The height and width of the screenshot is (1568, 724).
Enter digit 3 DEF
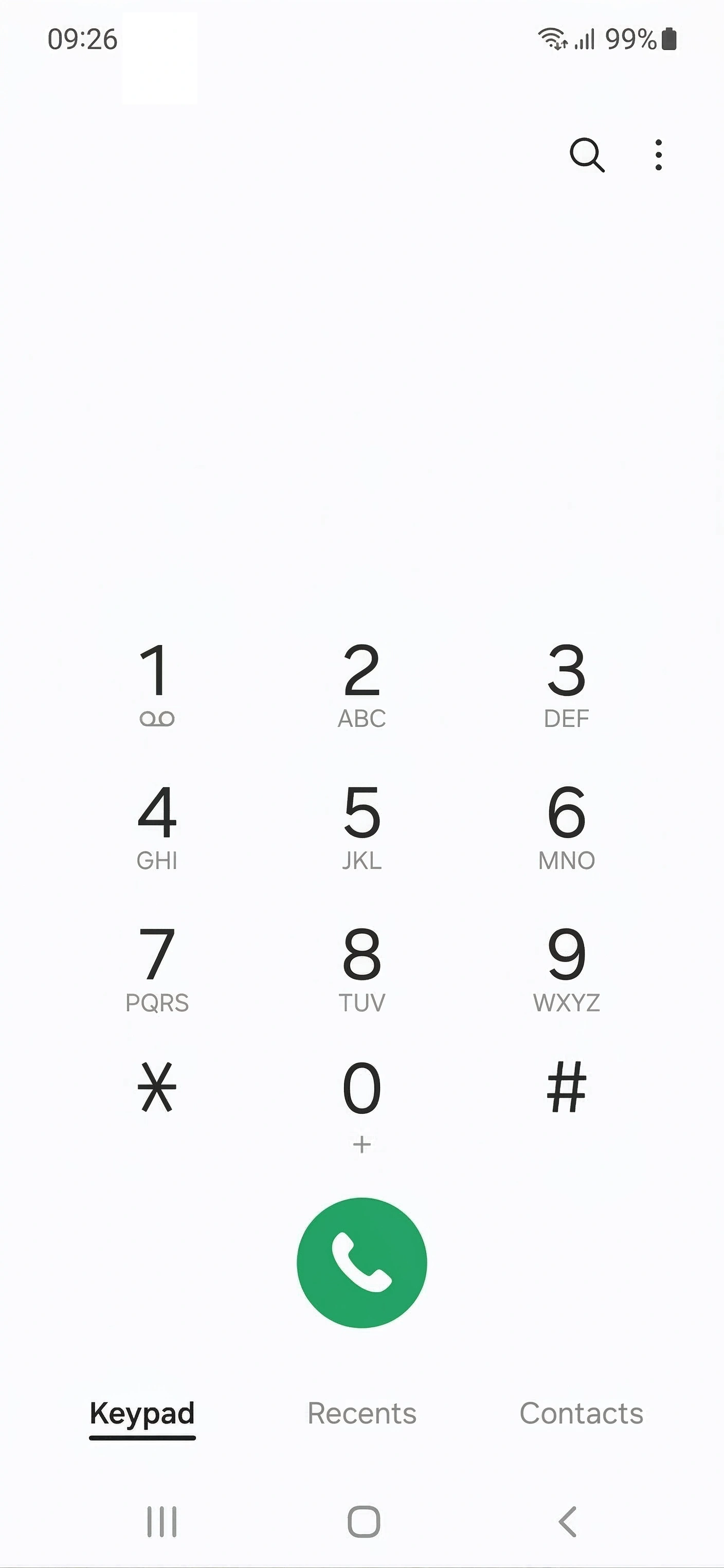coord(567,685)
